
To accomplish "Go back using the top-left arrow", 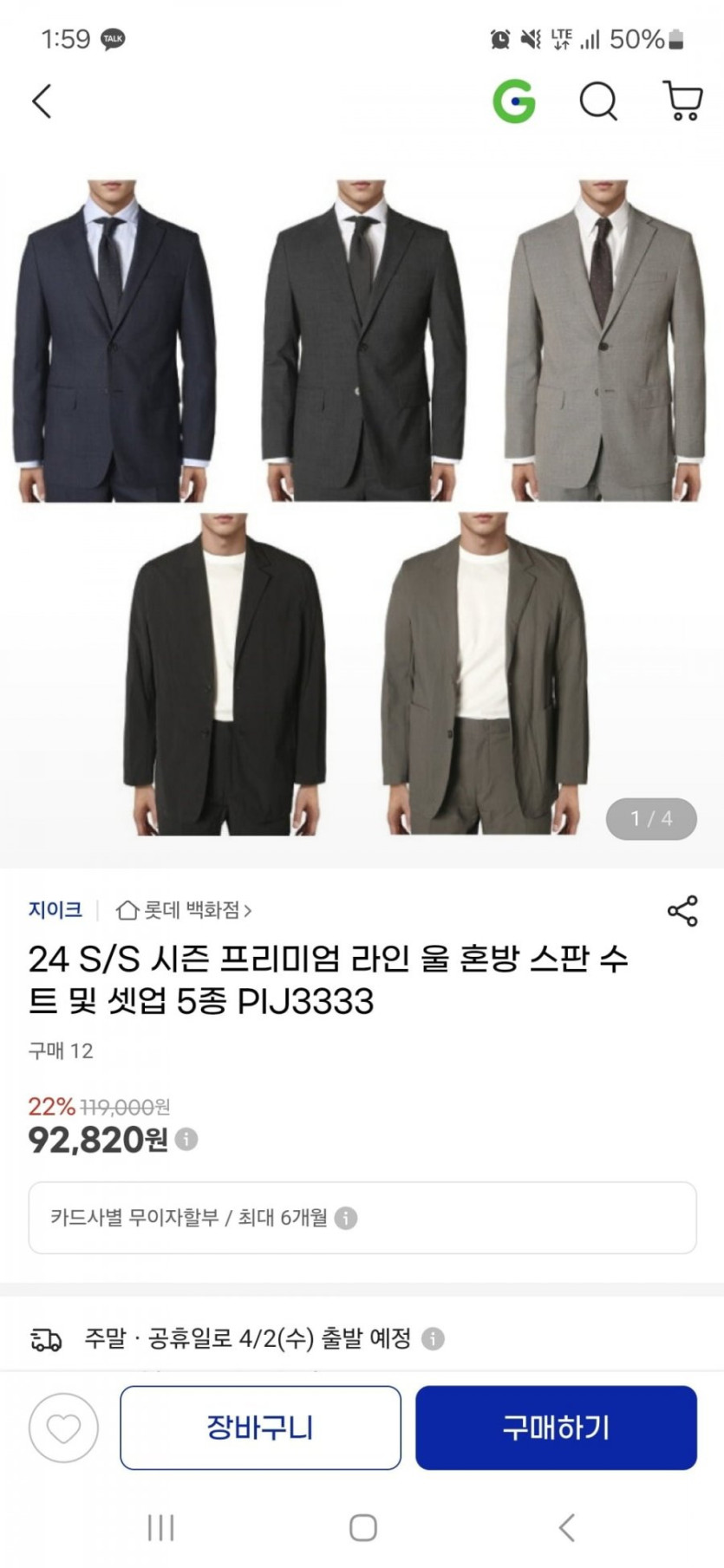I will [42, 101].
